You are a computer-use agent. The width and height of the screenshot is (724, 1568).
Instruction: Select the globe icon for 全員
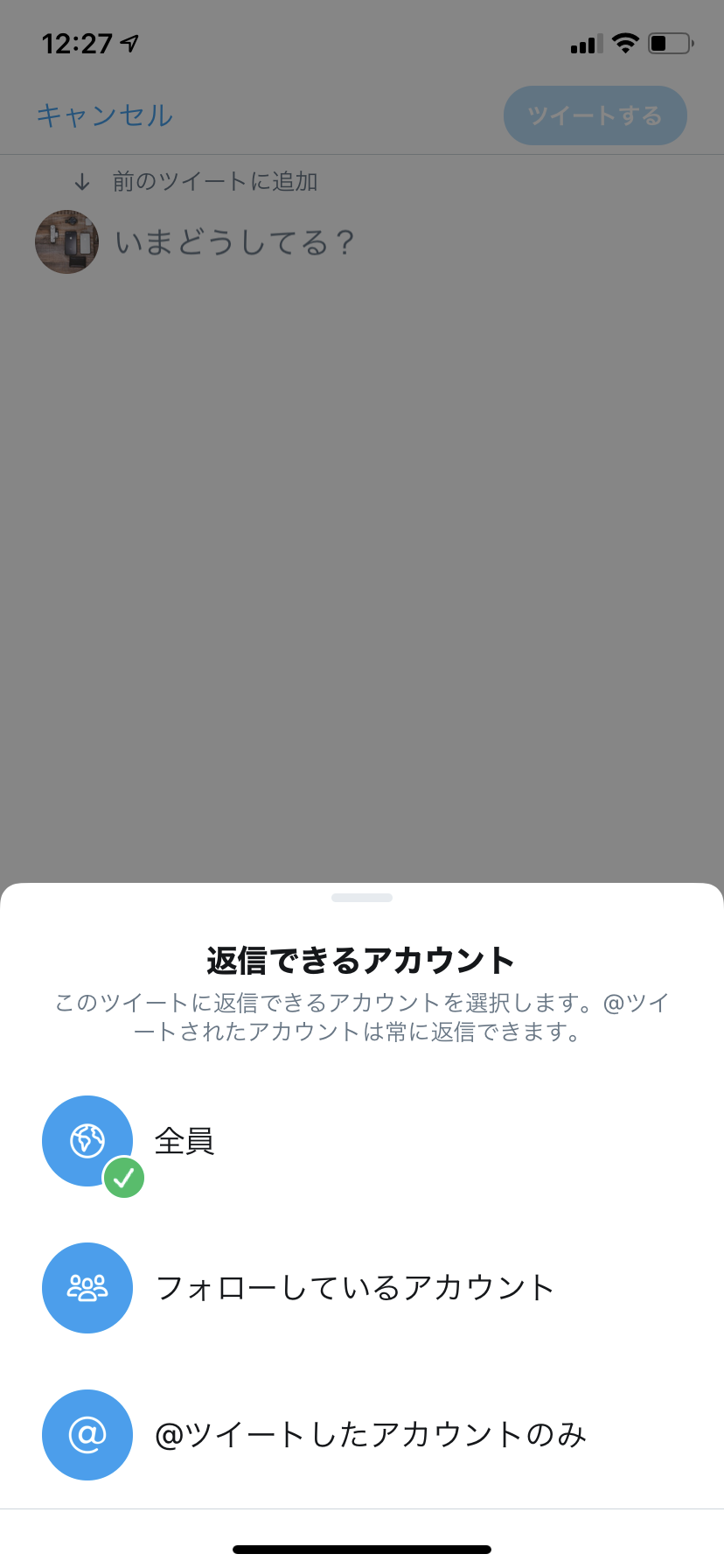[x=87, y=1140]
